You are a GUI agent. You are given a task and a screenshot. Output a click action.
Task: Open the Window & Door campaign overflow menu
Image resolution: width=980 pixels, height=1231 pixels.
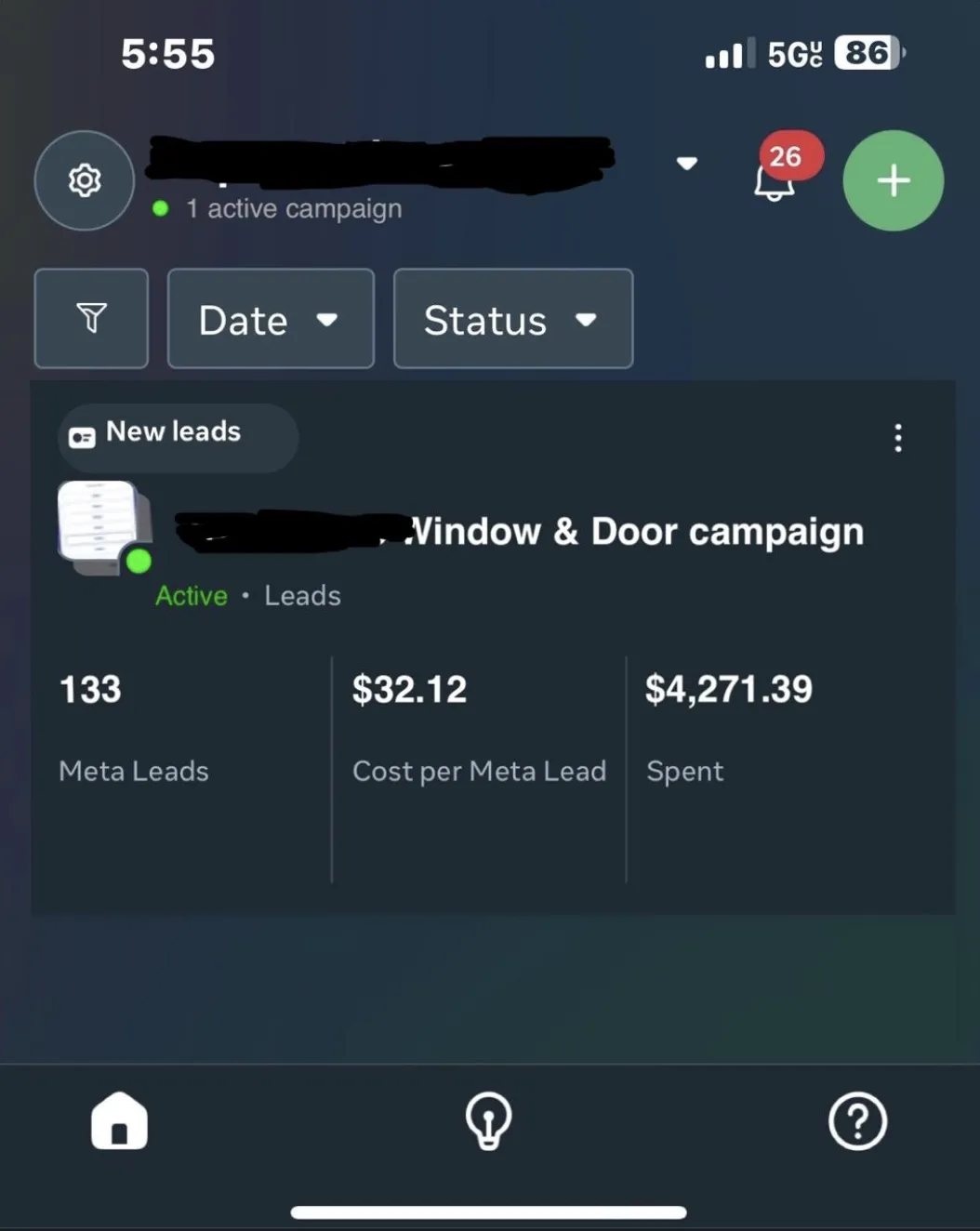(x=897, y=438)
